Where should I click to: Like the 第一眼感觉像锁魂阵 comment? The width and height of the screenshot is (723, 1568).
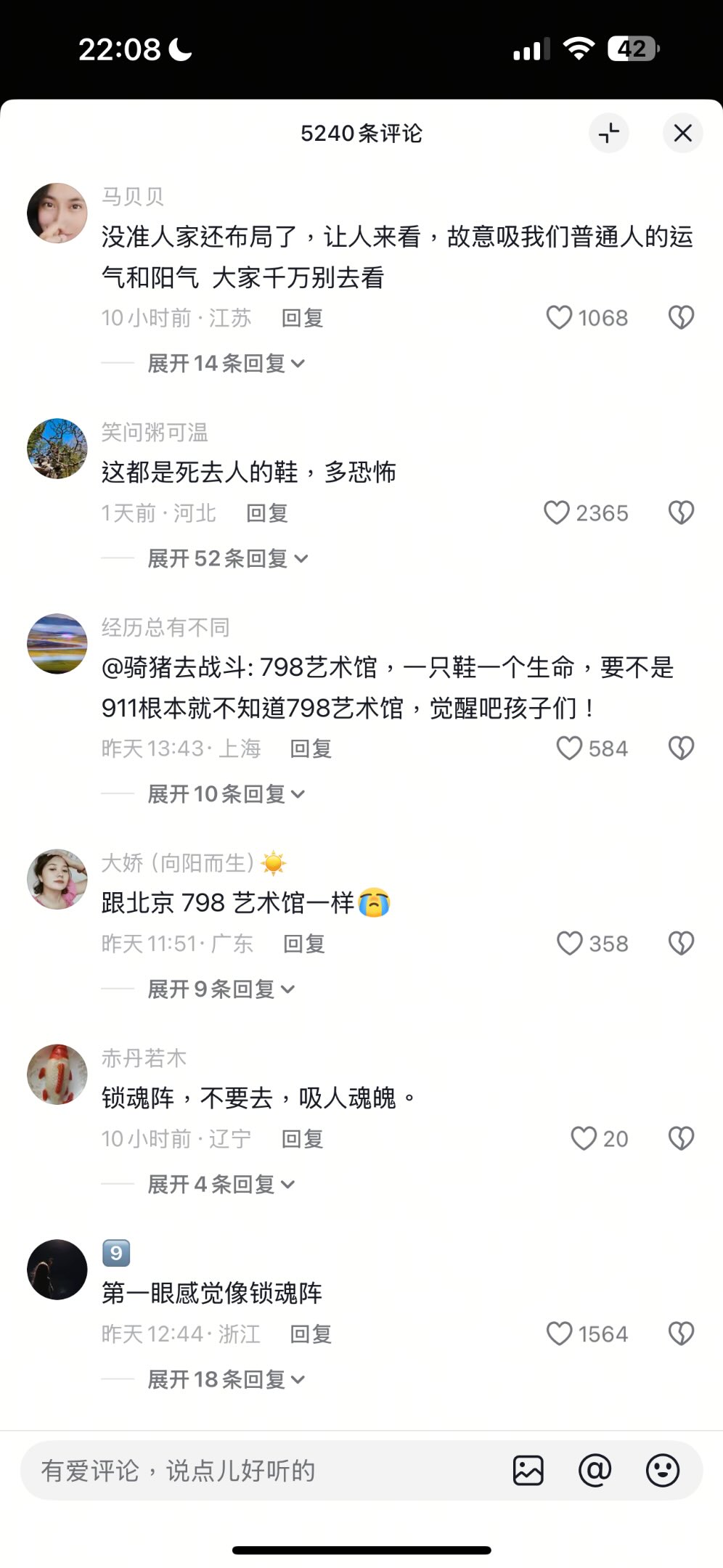click(559, 1334)
